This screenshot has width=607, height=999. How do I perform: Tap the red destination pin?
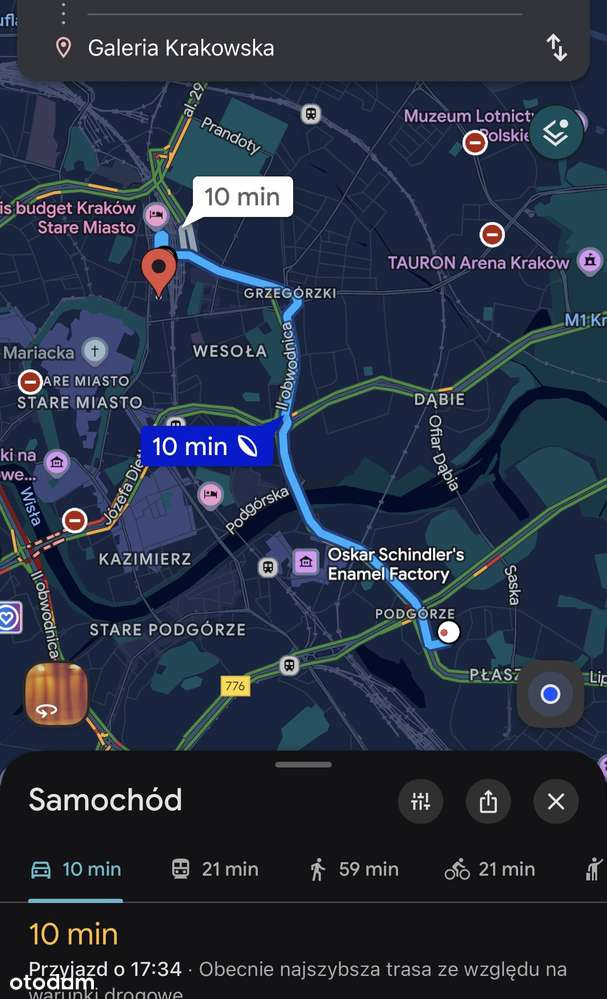point(158,270)
